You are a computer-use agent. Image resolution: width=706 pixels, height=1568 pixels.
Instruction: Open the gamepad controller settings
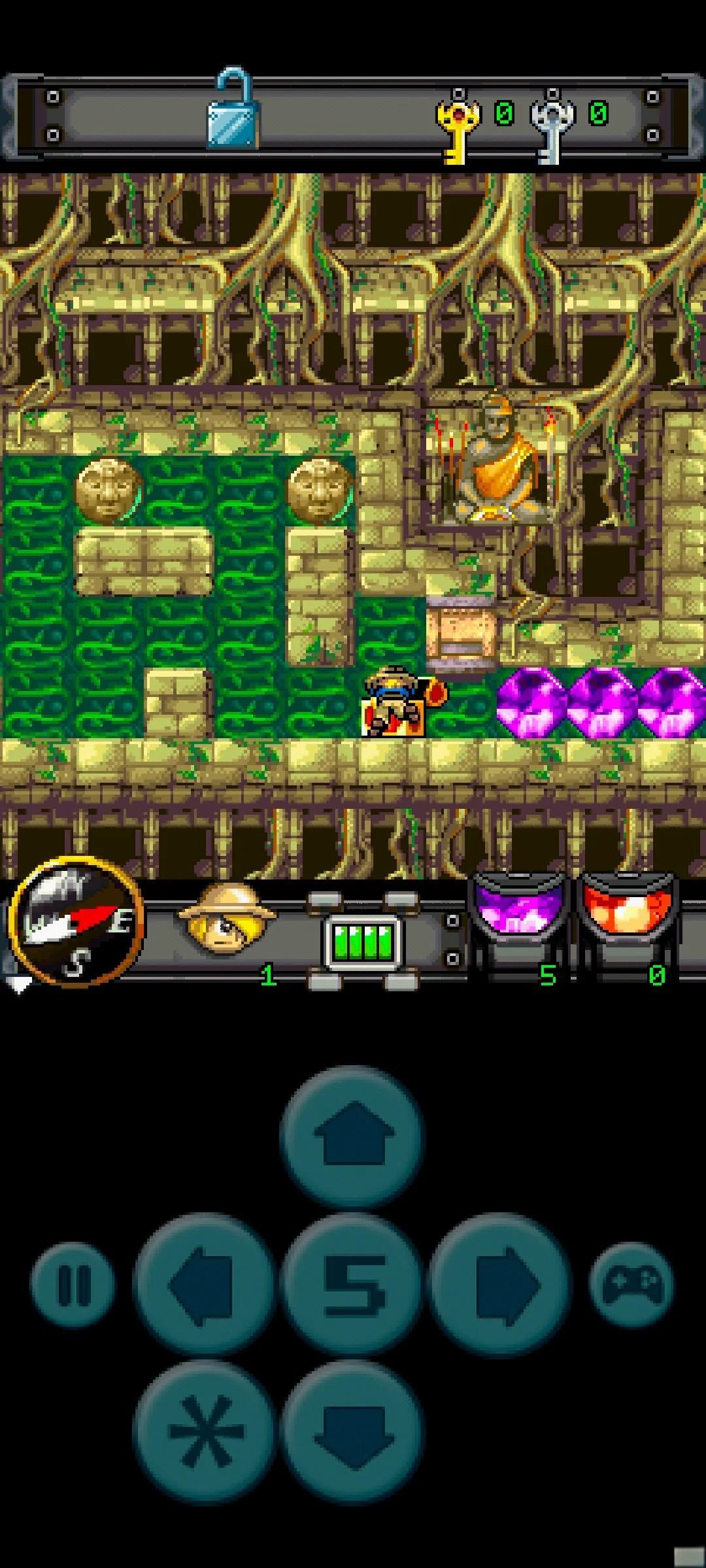[x=631, y=1284]
